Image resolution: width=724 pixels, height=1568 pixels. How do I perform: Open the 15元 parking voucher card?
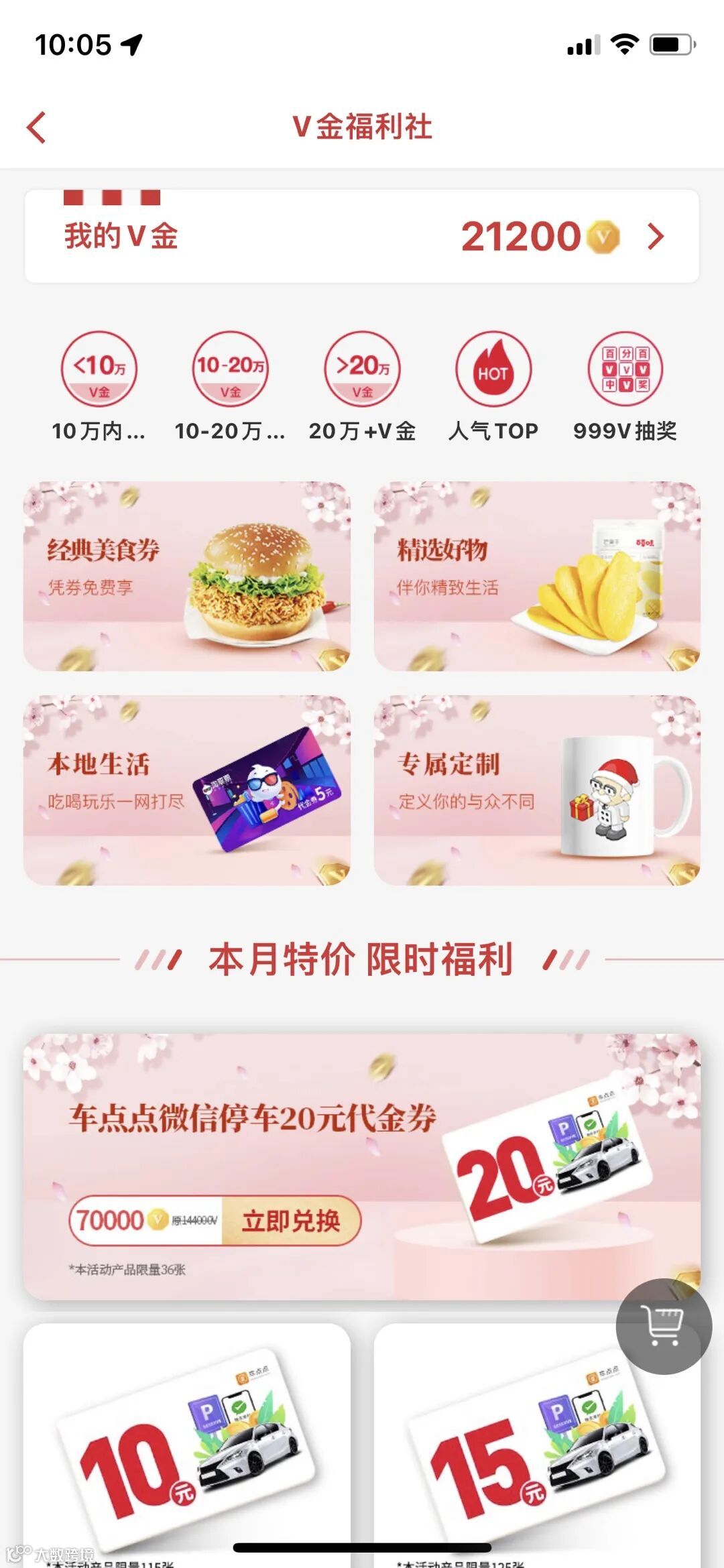537,1441
